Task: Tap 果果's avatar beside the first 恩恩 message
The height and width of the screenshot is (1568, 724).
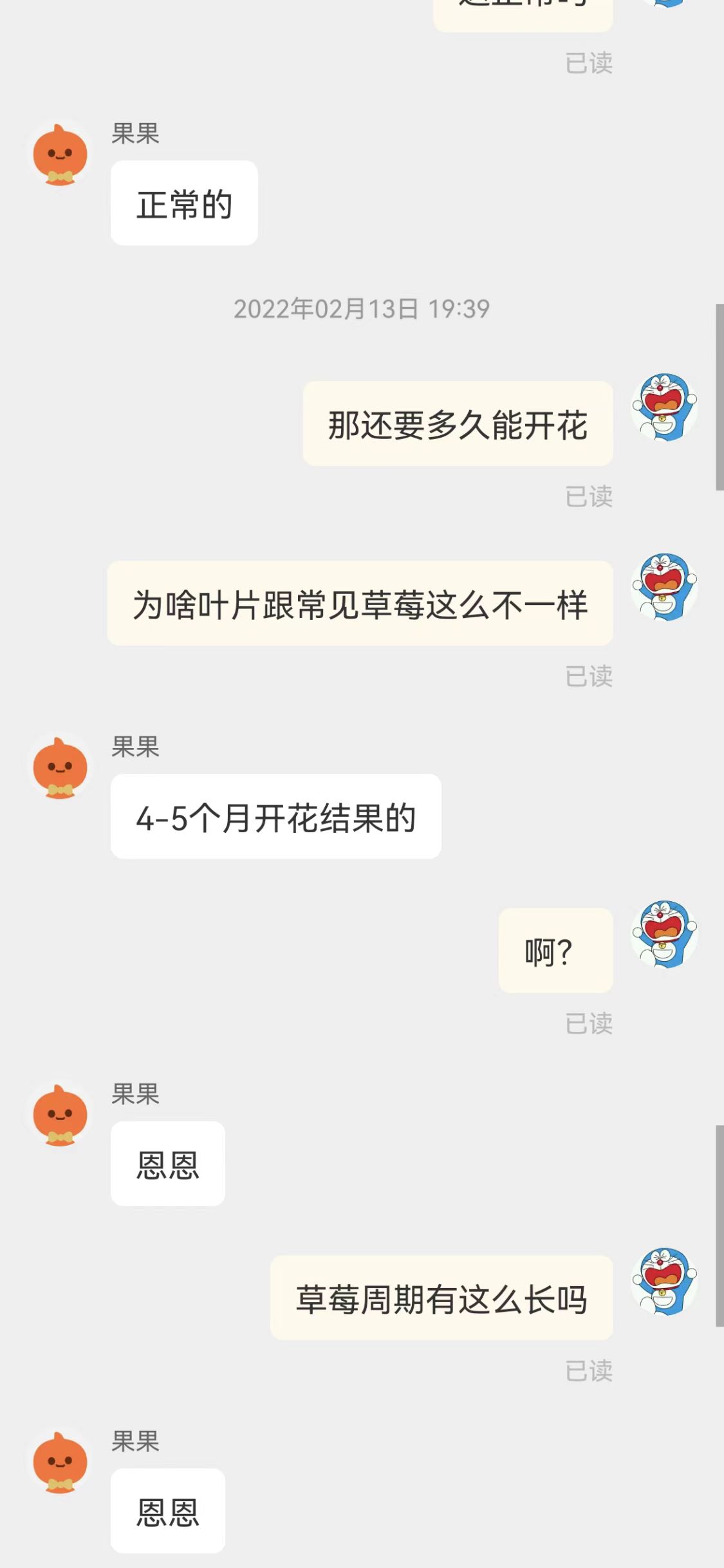Action: [61, 1115]
